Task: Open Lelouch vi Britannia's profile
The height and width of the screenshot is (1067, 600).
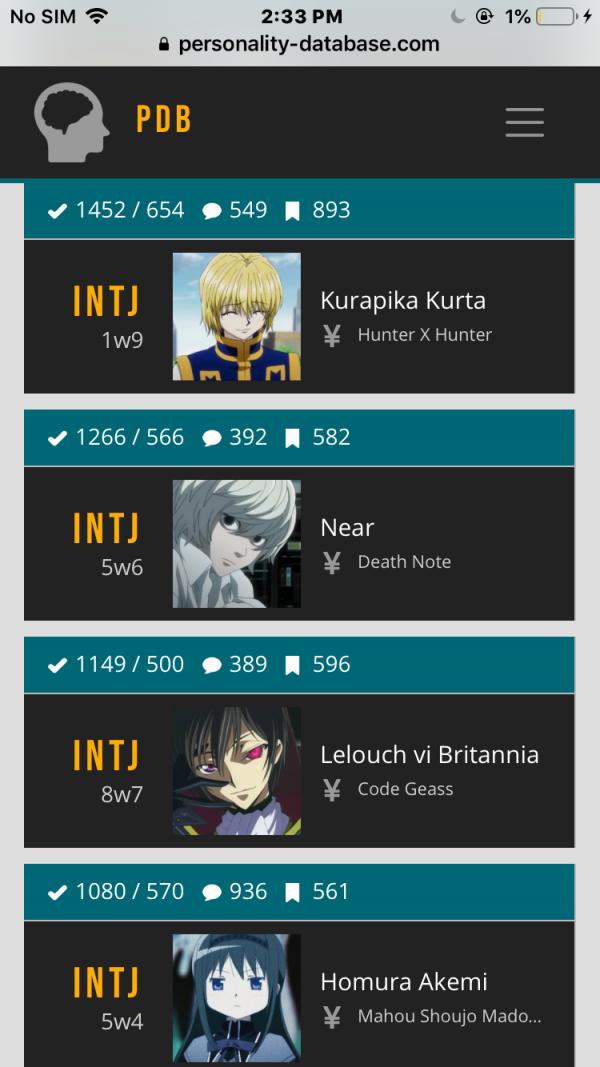Action: (x=428, y=755)
